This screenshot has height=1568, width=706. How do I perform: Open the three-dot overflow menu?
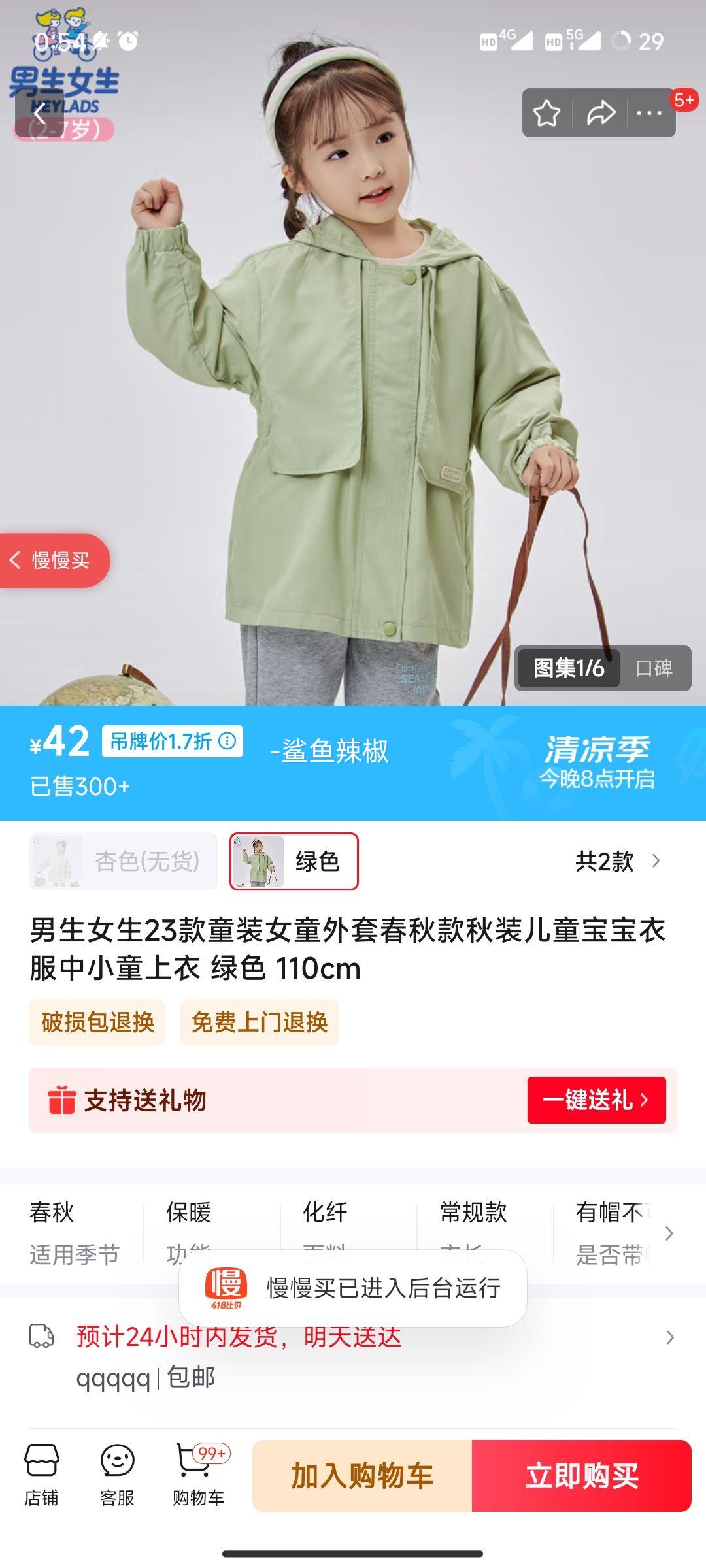click(648, 113)
